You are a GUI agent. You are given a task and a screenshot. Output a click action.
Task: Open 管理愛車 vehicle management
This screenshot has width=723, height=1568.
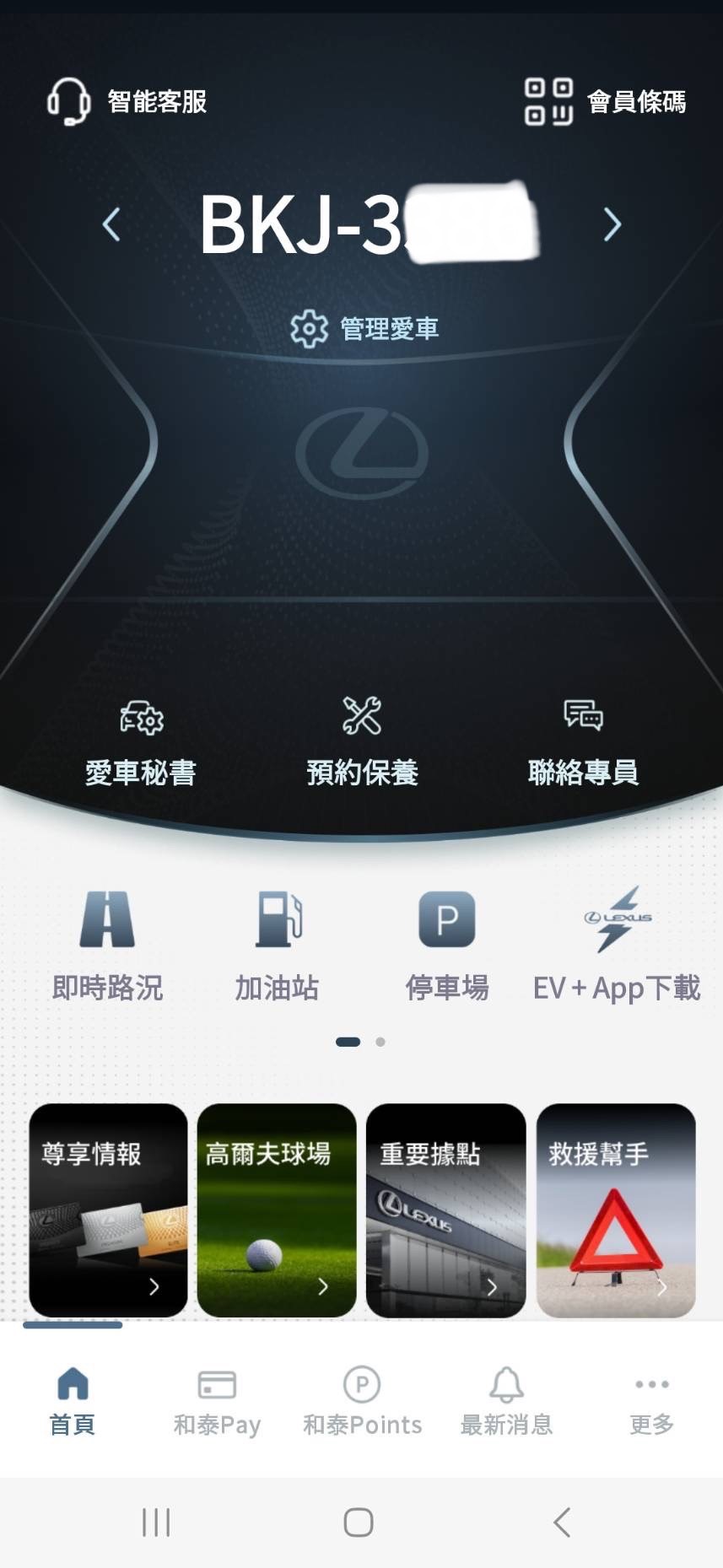click(x=364, y=328)
